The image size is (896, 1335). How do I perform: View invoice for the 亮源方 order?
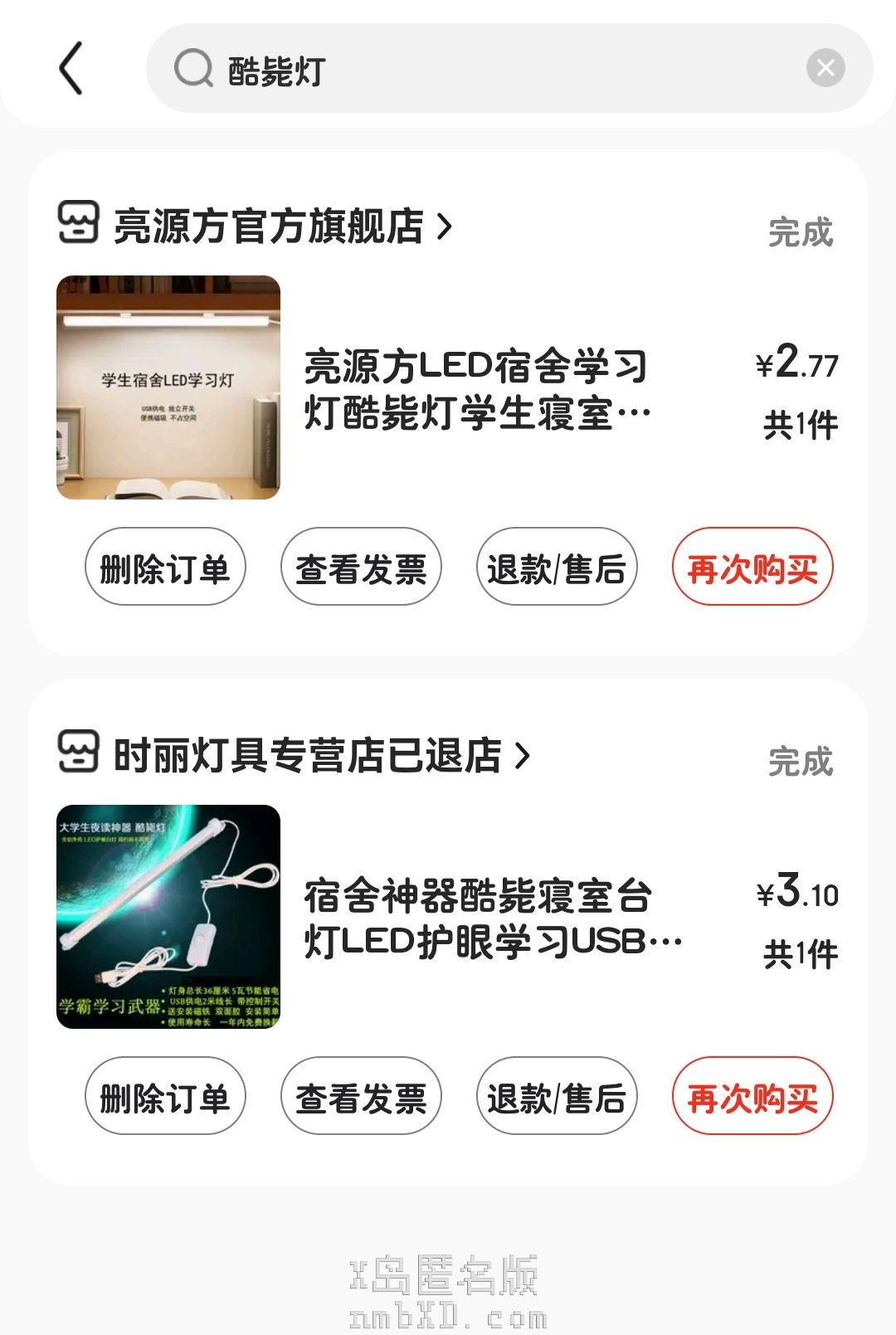pos(361,568)
